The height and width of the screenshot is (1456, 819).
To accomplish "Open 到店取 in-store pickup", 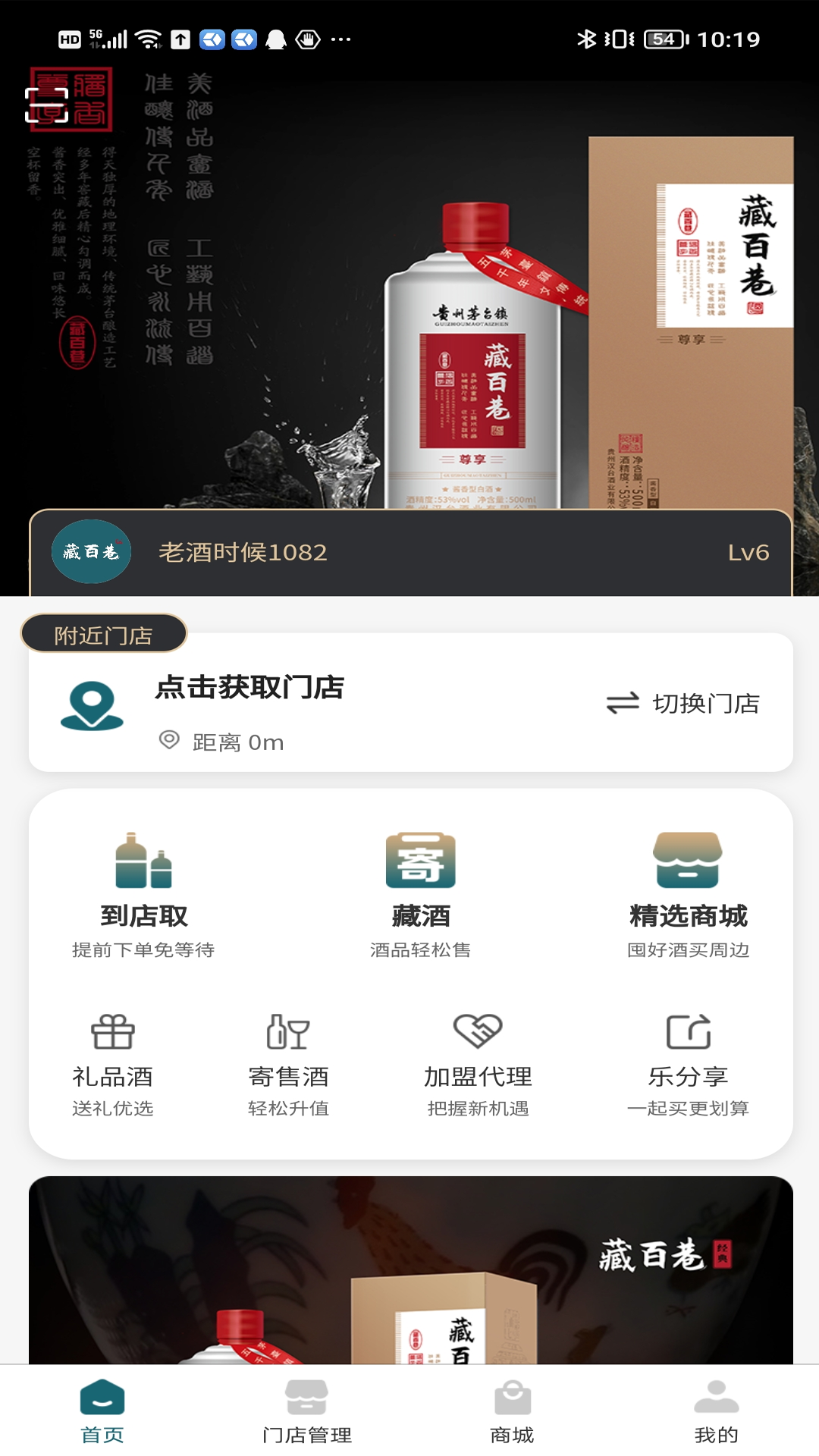I will [x=143, y=895].
